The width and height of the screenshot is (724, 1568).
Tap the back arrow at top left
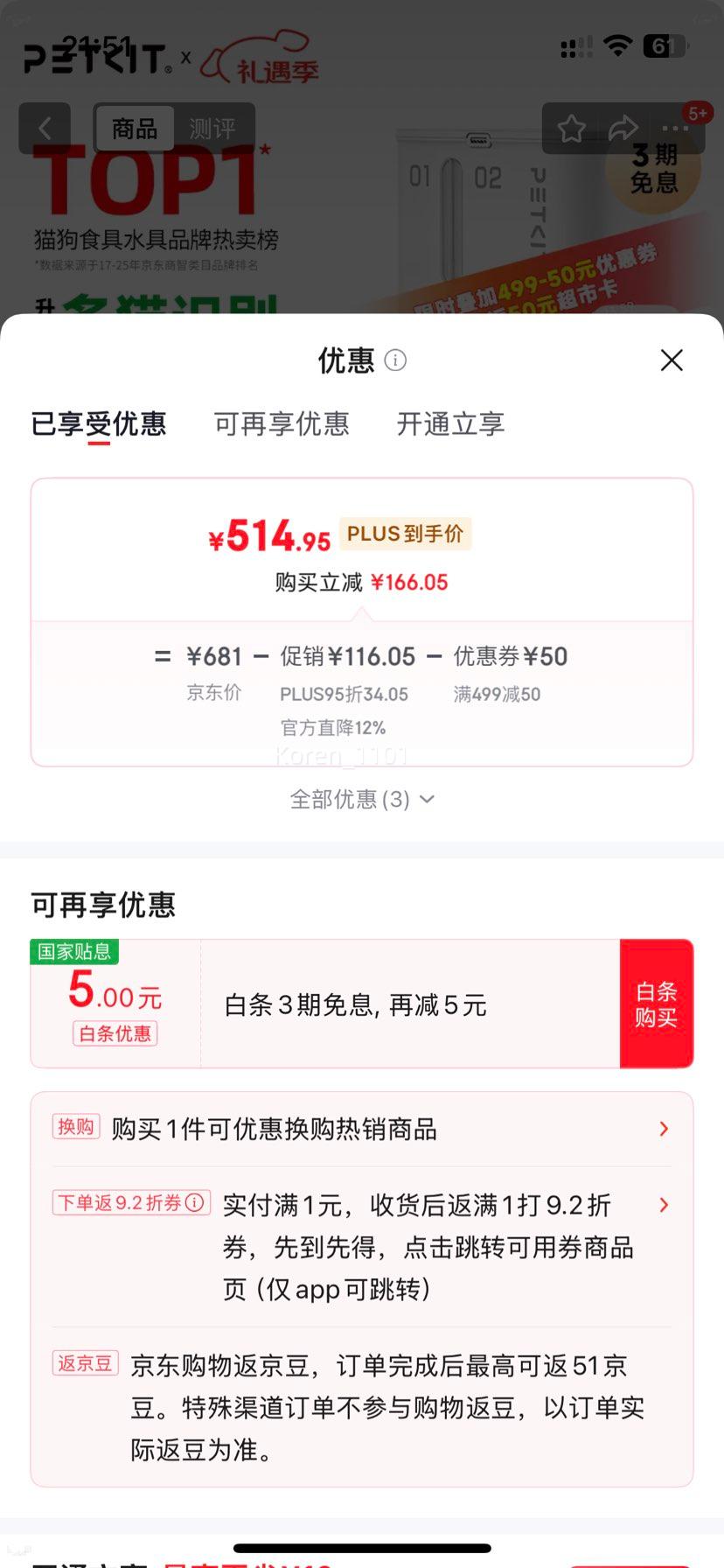click(45, 128)
